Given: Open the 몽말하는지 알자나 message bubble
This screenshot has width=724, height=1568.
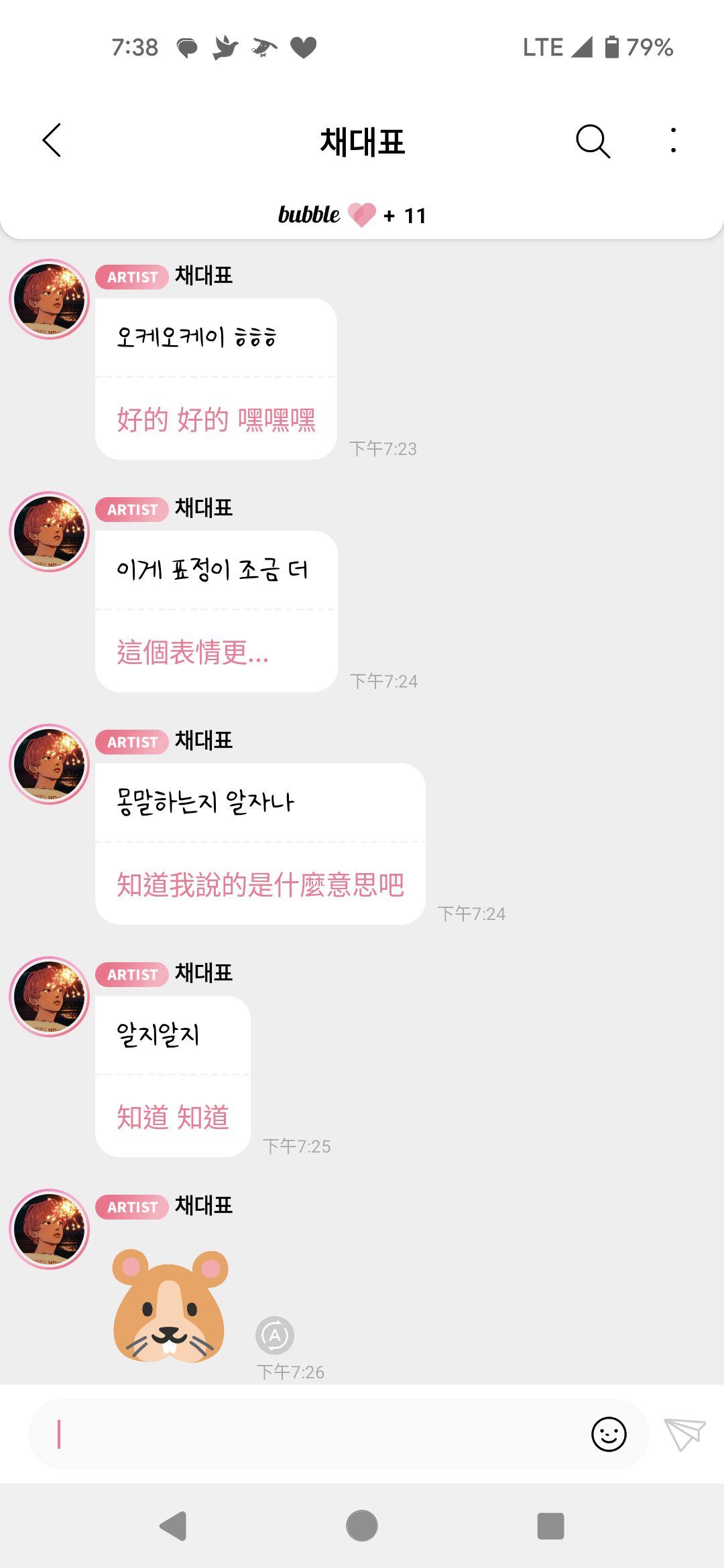Looking at the screenshot, I should [260, 844].
